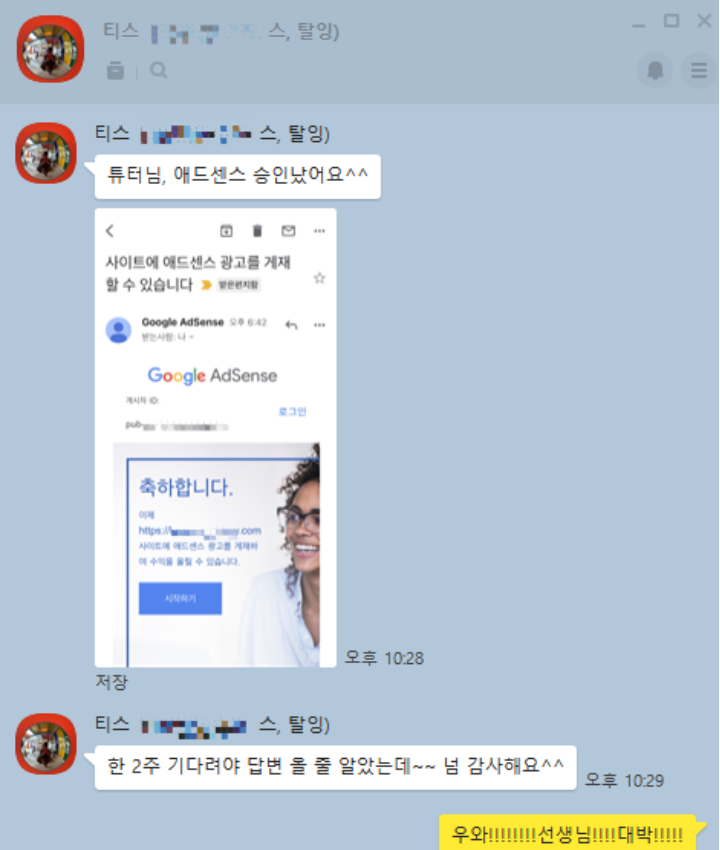Screen dimensions: 720x850
Task: Open the chat room hamburger menu
Action: click(x=697, y=70)
